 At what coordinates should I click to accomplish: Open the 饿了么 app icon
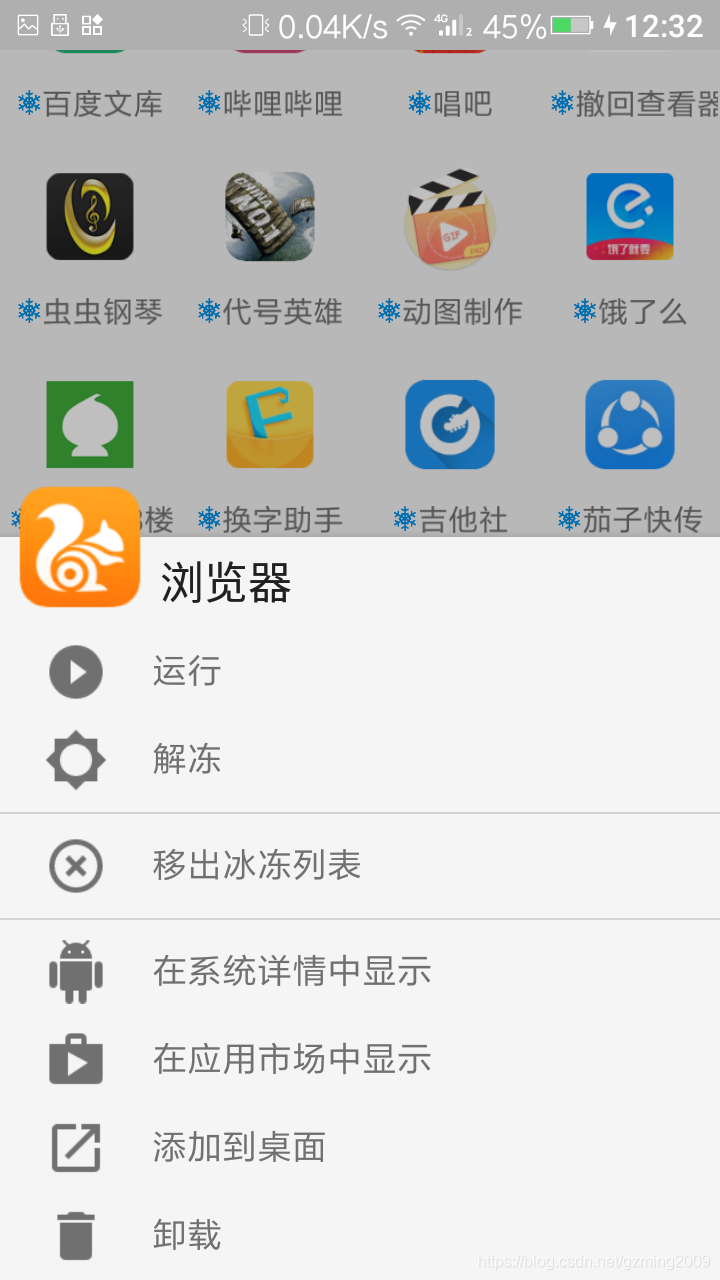click(630, 217)
